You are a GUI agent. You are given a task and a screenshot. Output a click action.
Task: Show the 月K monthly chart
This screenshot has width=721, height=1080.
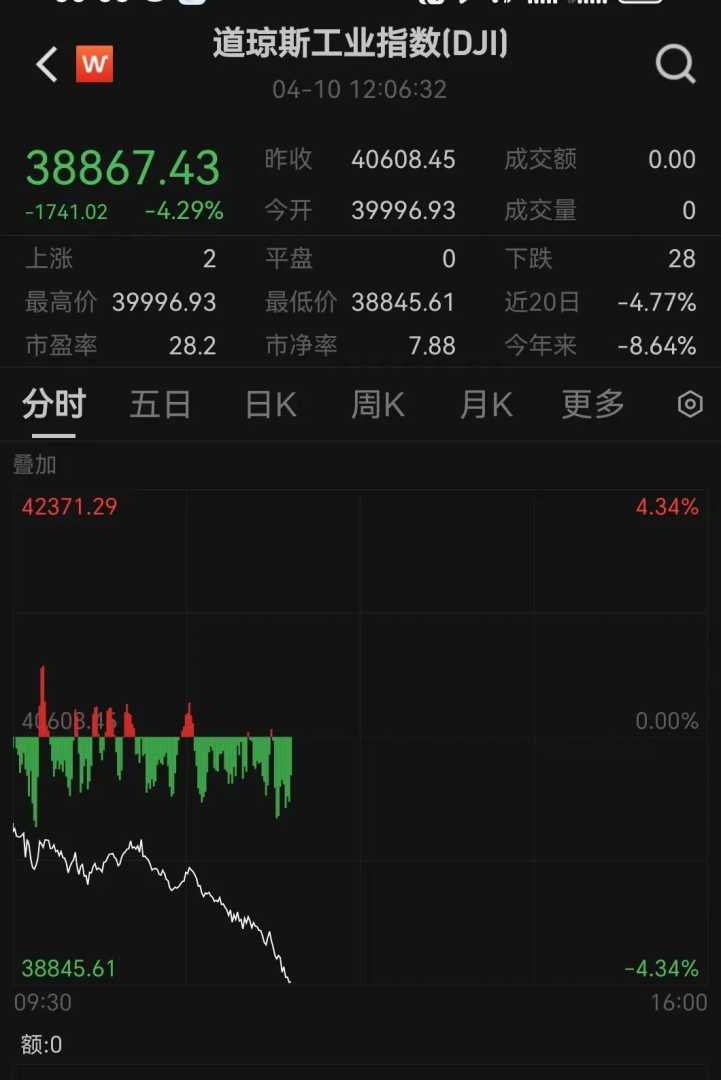click(485, 405)
